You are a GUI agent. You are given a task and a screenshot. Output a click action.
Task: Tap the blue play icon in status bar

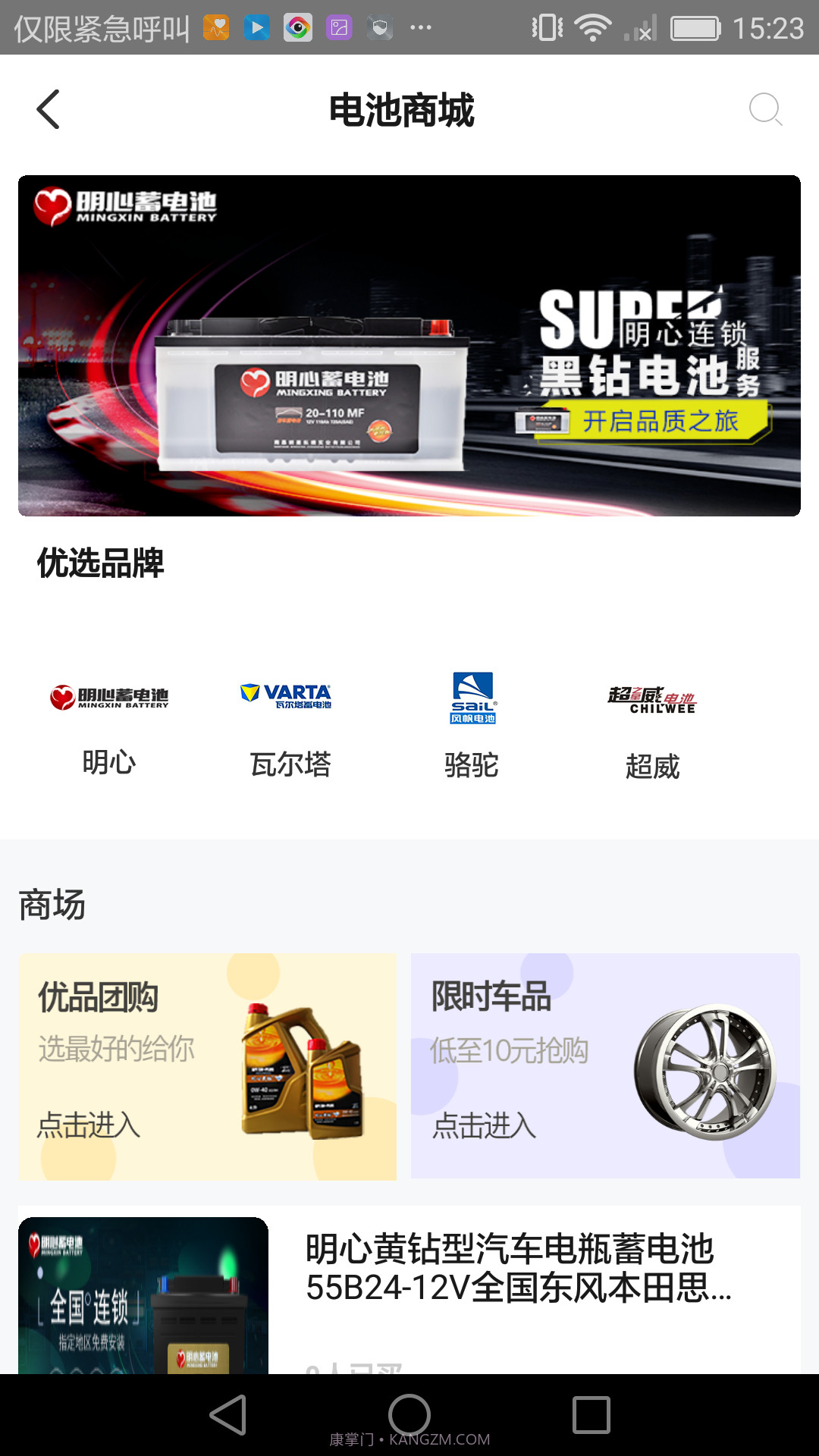coord(257,28)
